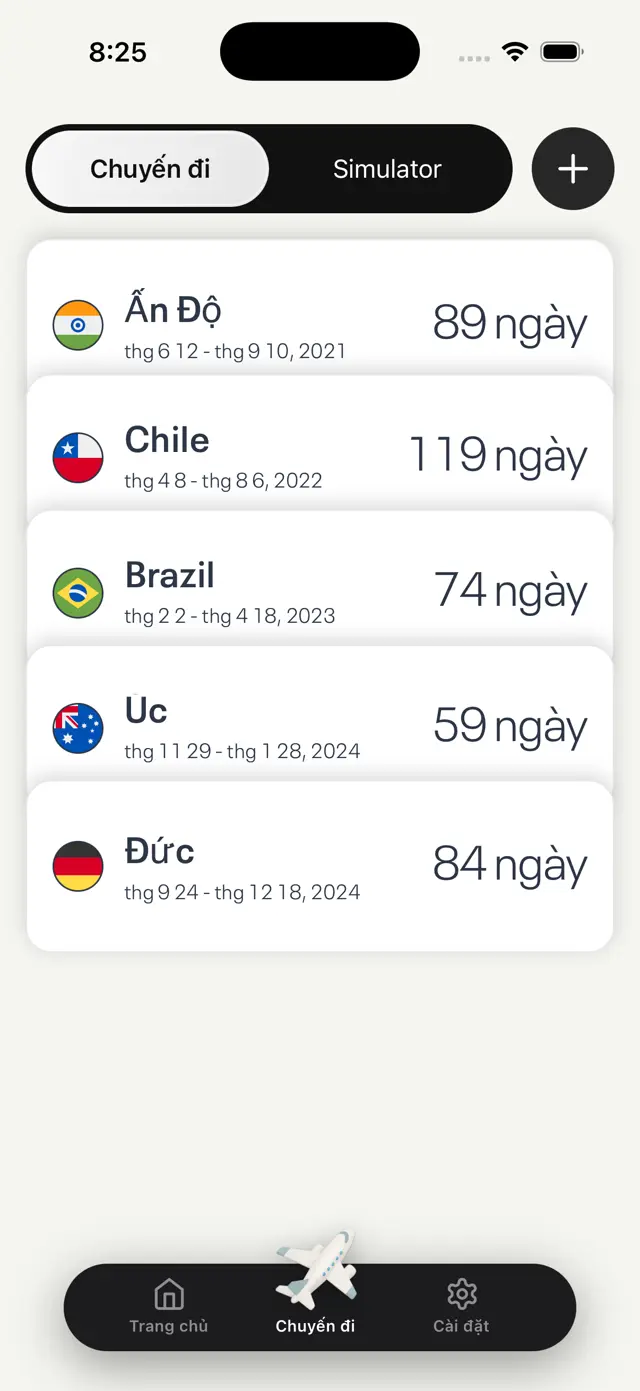
Task: View the Brazil trip details
Action: click(319, 590)
